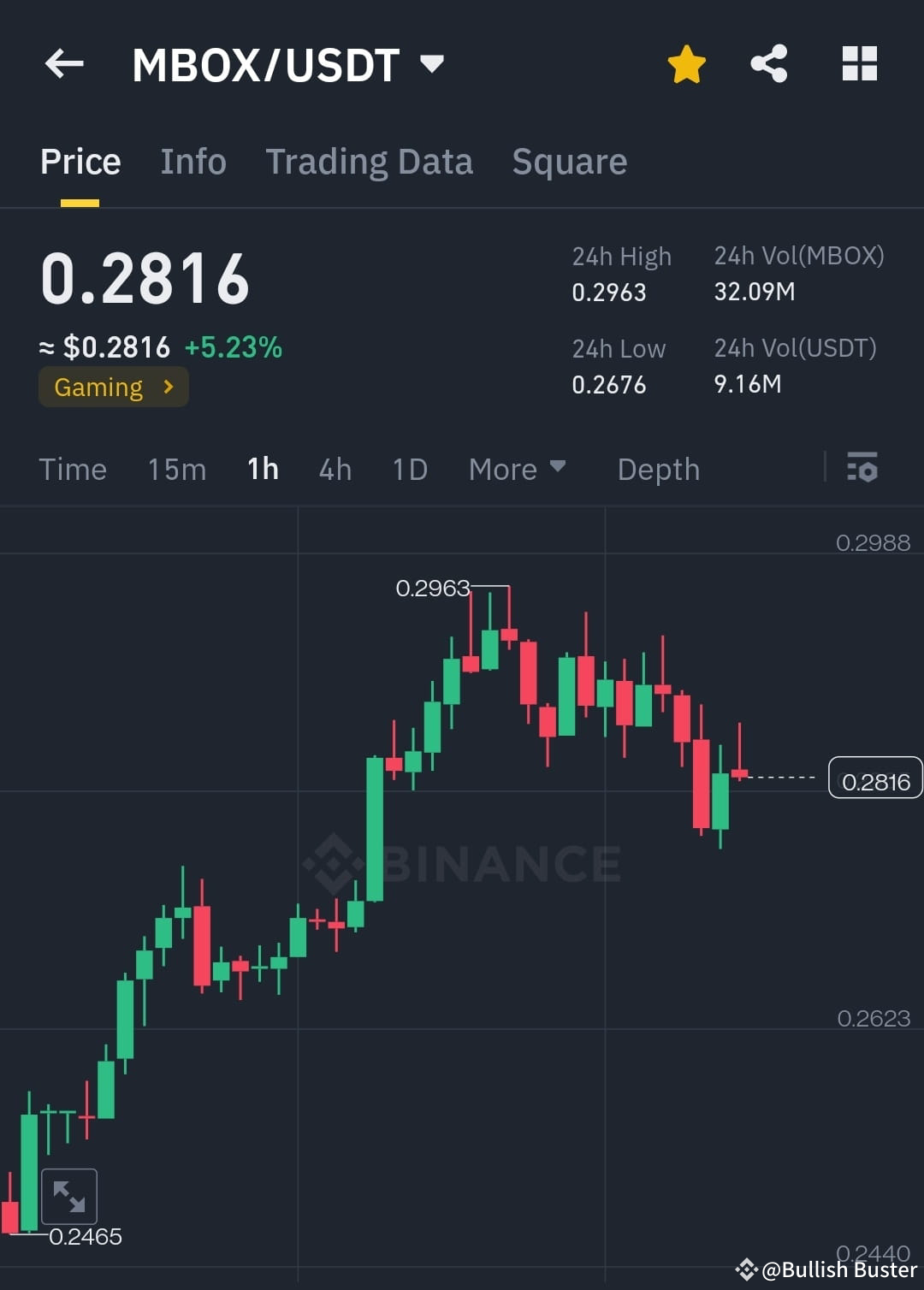Open the layout grid icon top right

[859, 63]
